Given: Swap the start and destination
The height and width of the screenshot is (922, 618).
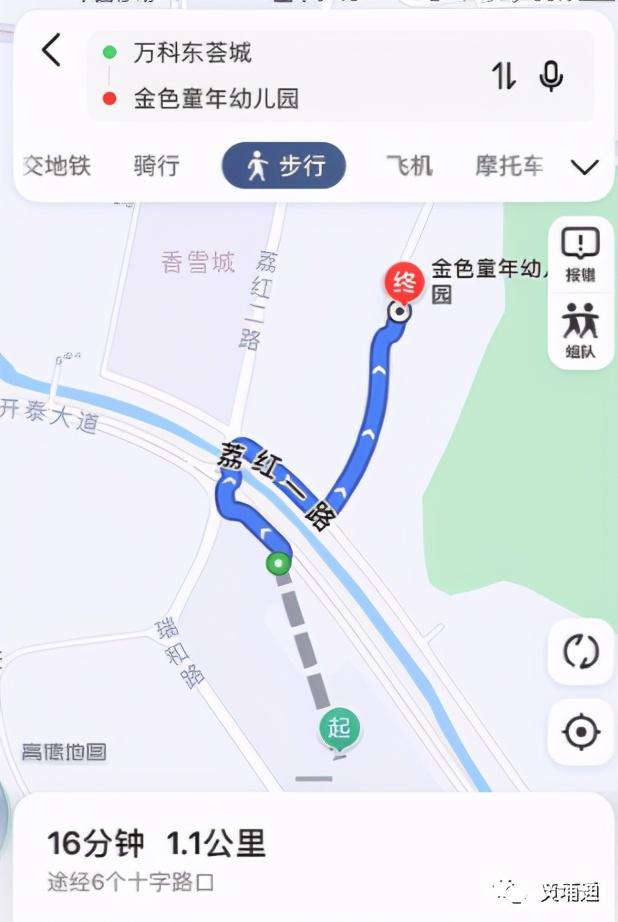Looking at the screenshot, I should (x=504, y=75).
